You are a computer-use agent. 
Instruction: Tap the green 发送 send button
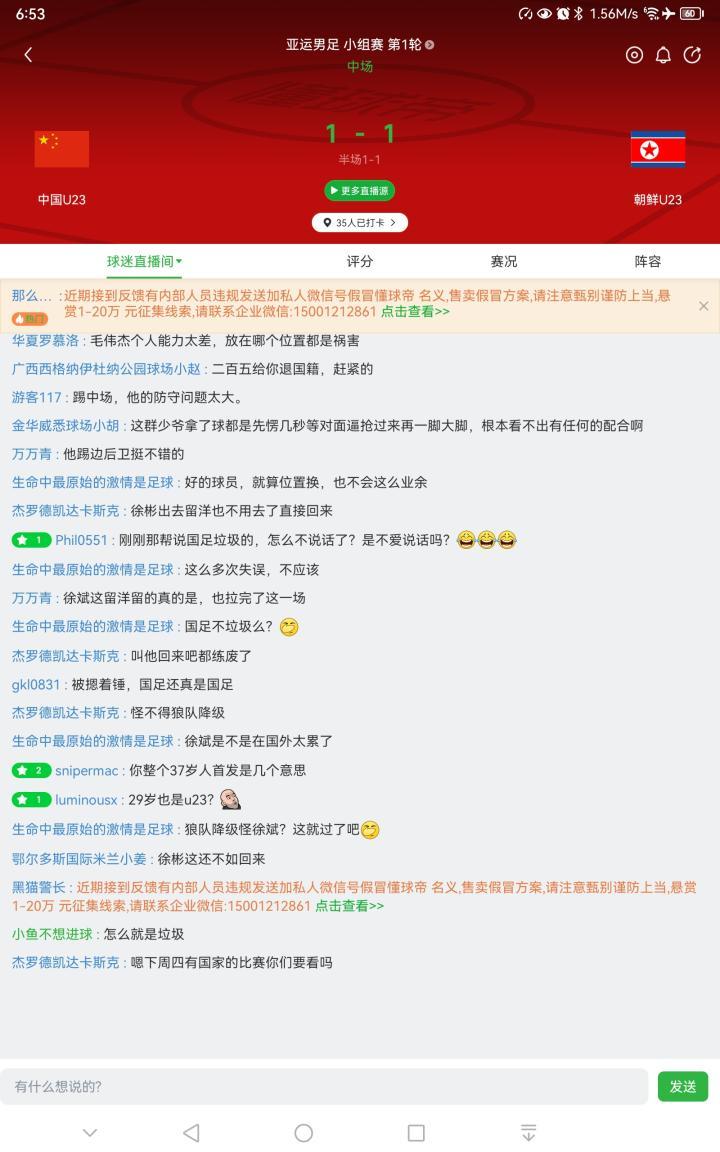[x=683, y=1087]
